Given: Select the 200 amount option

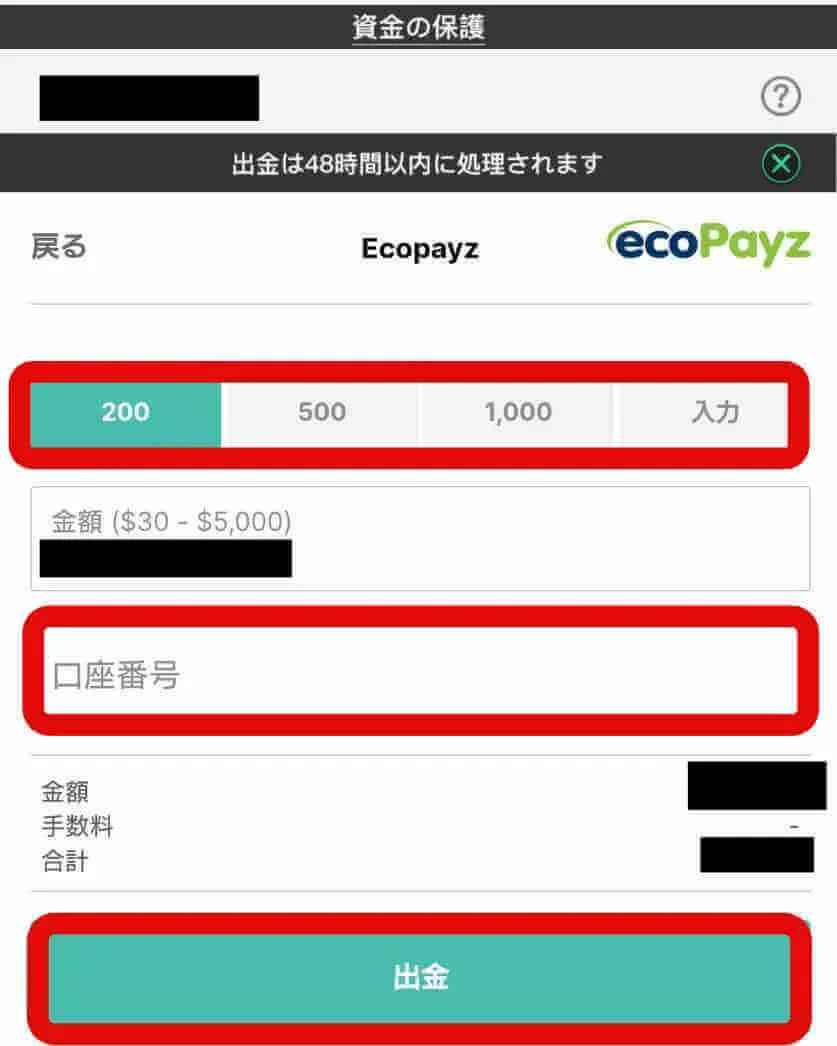Looking at the screenshot, I should [x=125, y=413].
